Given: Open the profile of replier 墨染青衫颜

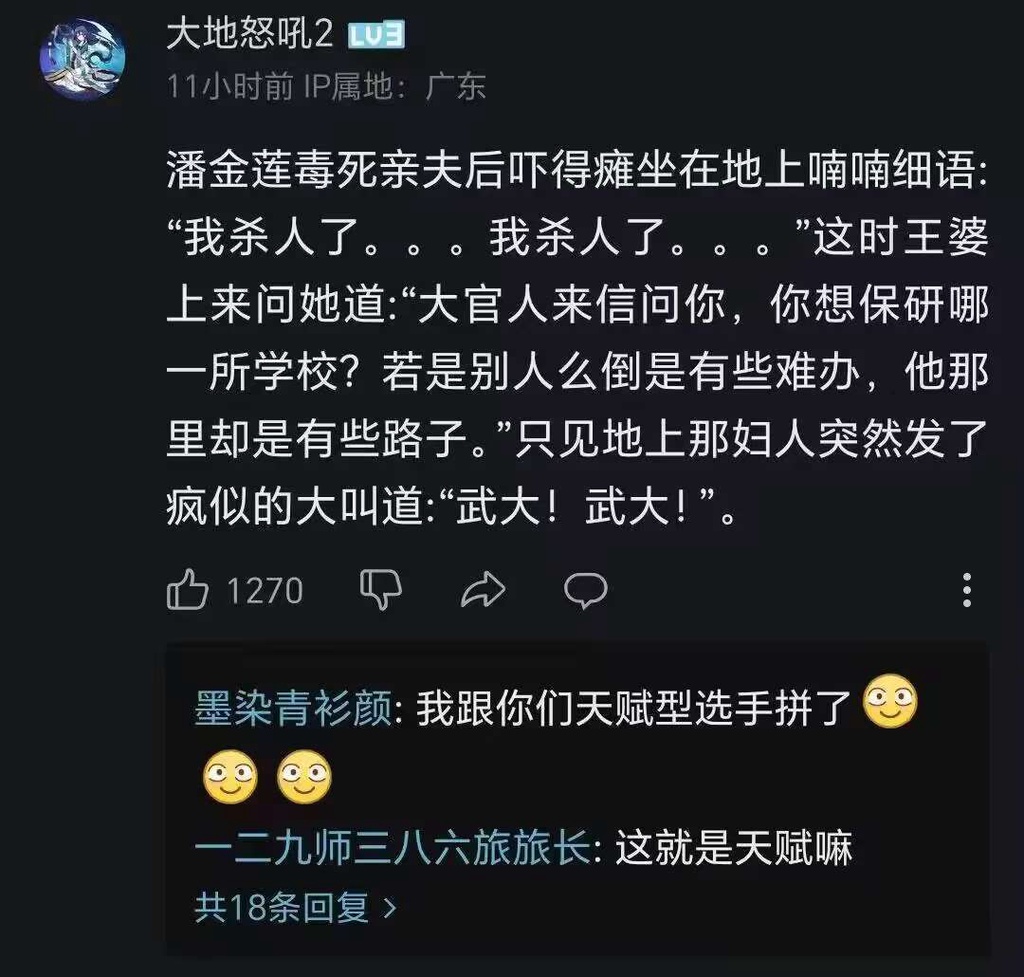Looking at the screenshot, I should [293, 708].
